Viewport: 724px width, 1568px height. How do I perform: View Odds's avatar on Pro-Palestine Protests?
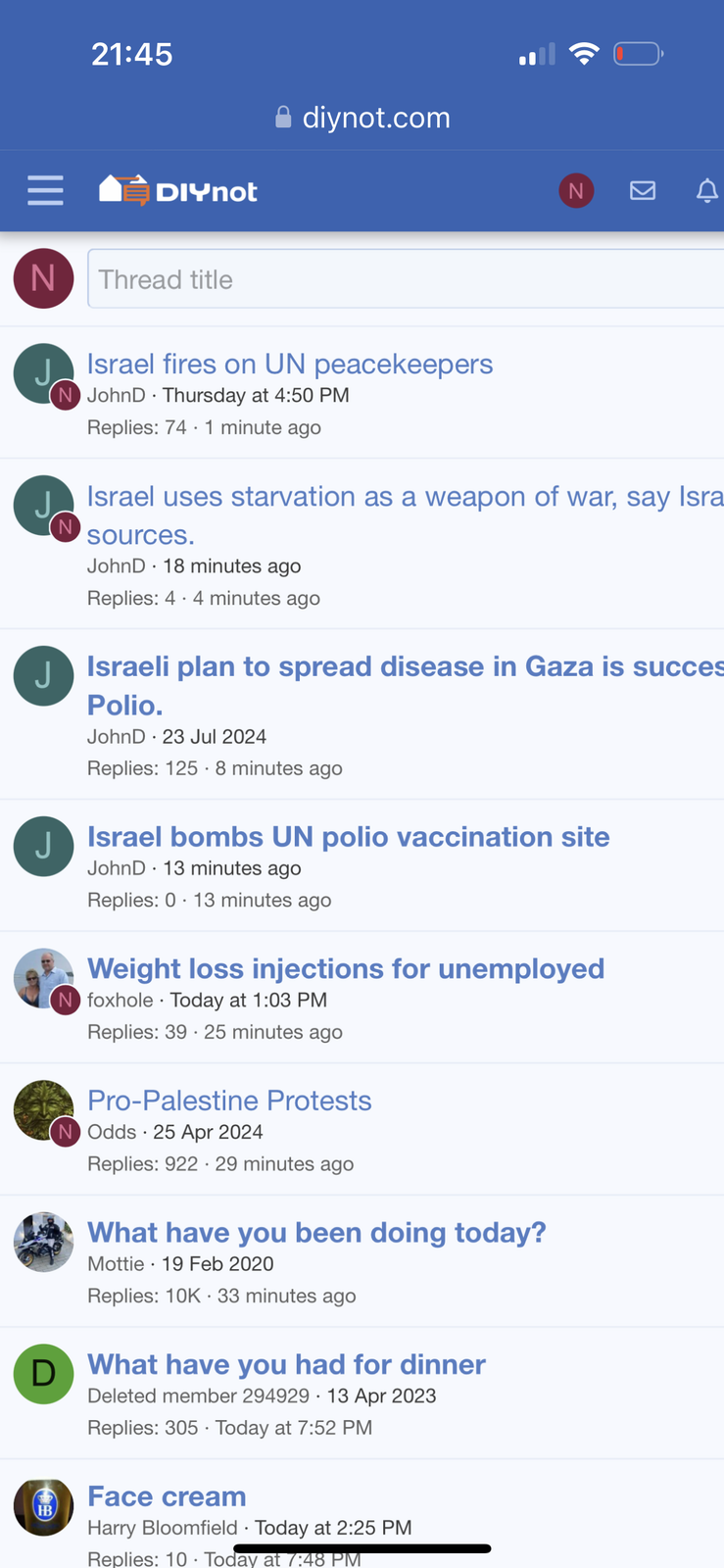[x=43, y=1110]
